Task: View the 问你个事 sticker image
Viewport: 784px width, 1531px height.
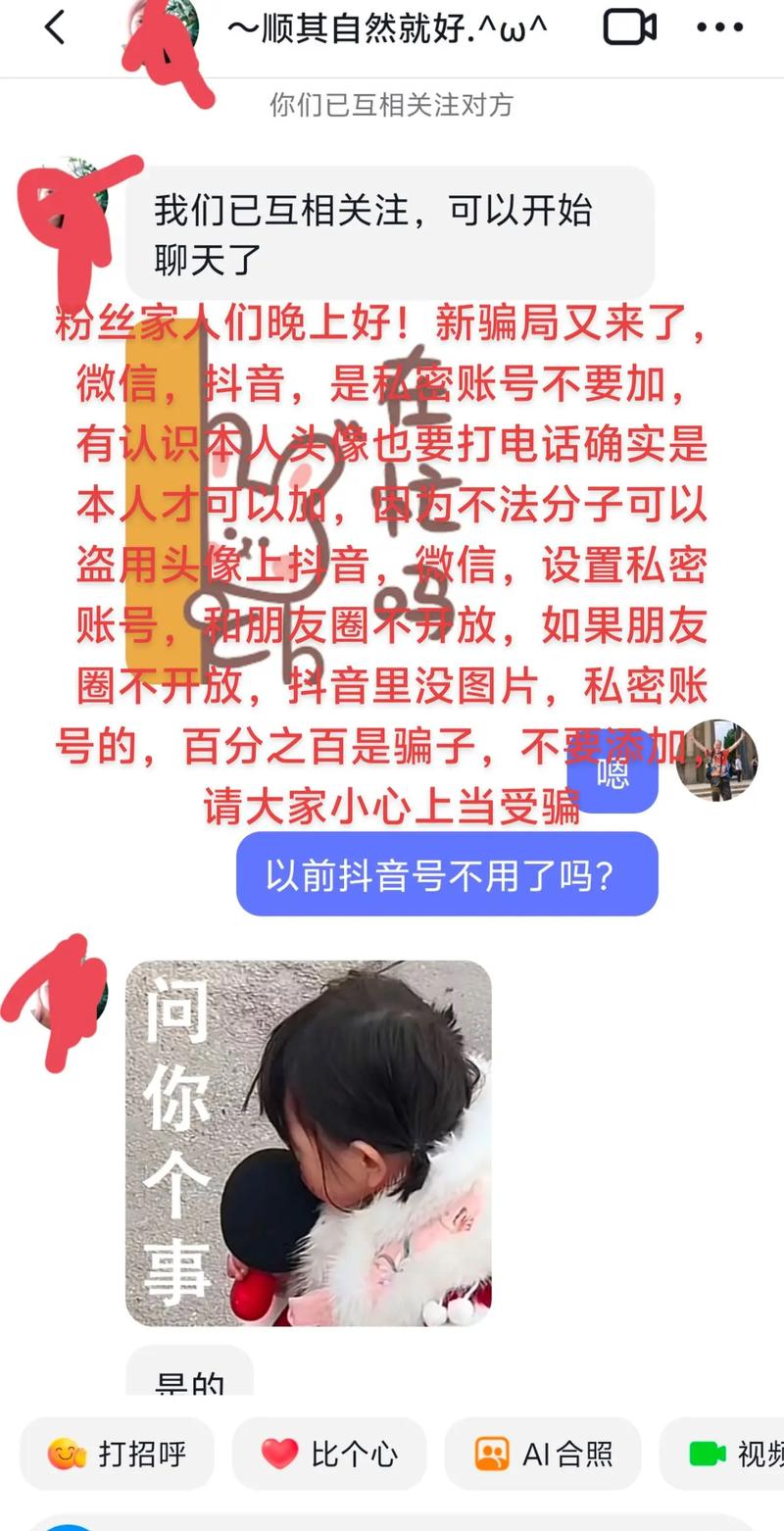Action: click(x=308, y=1143)
